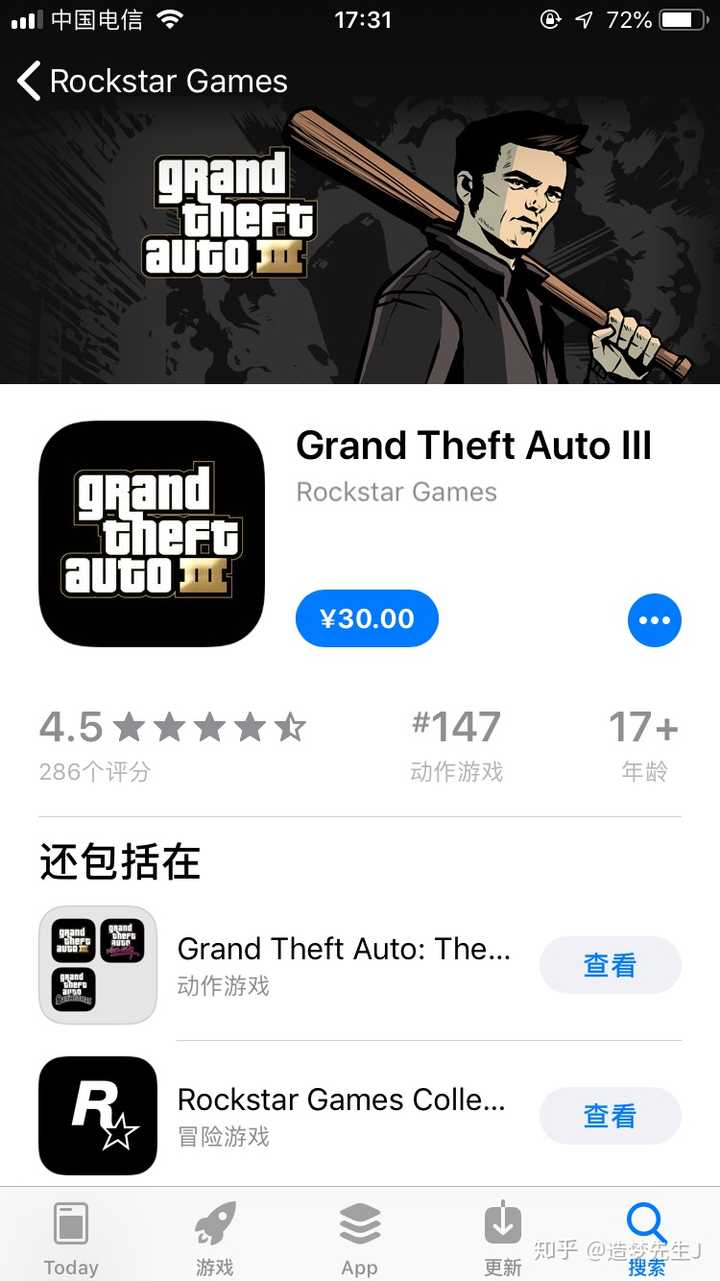
Task: Open the Rockstar Games Collection row
Action: [341, 1115]
